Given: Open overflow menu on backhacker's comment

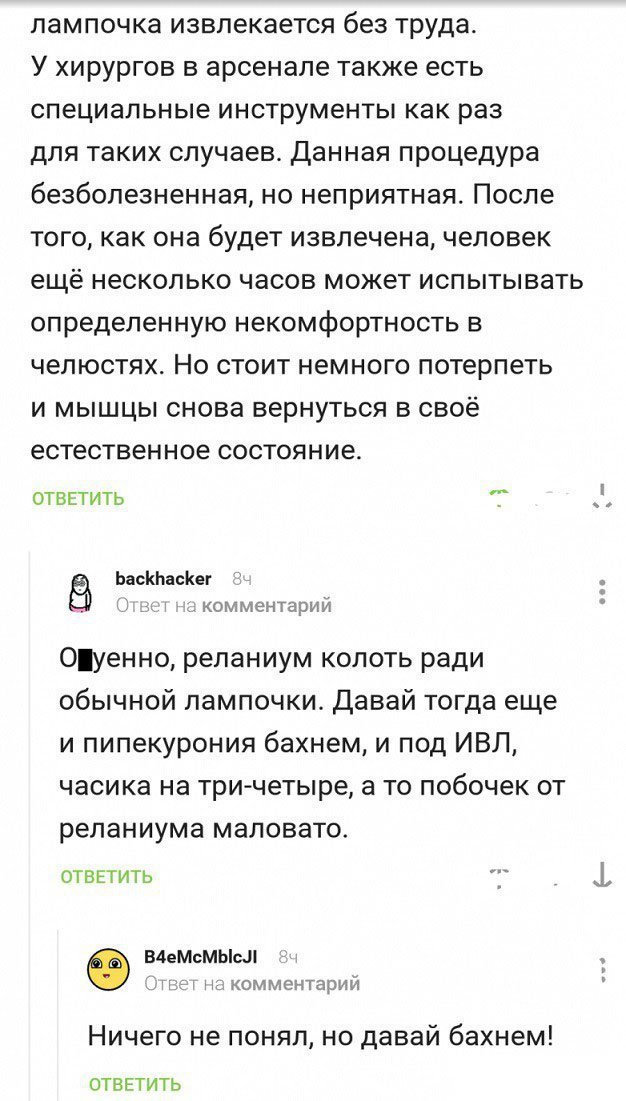Looking at the screenshot, I should pyautogui.click(x=601, y=591).
